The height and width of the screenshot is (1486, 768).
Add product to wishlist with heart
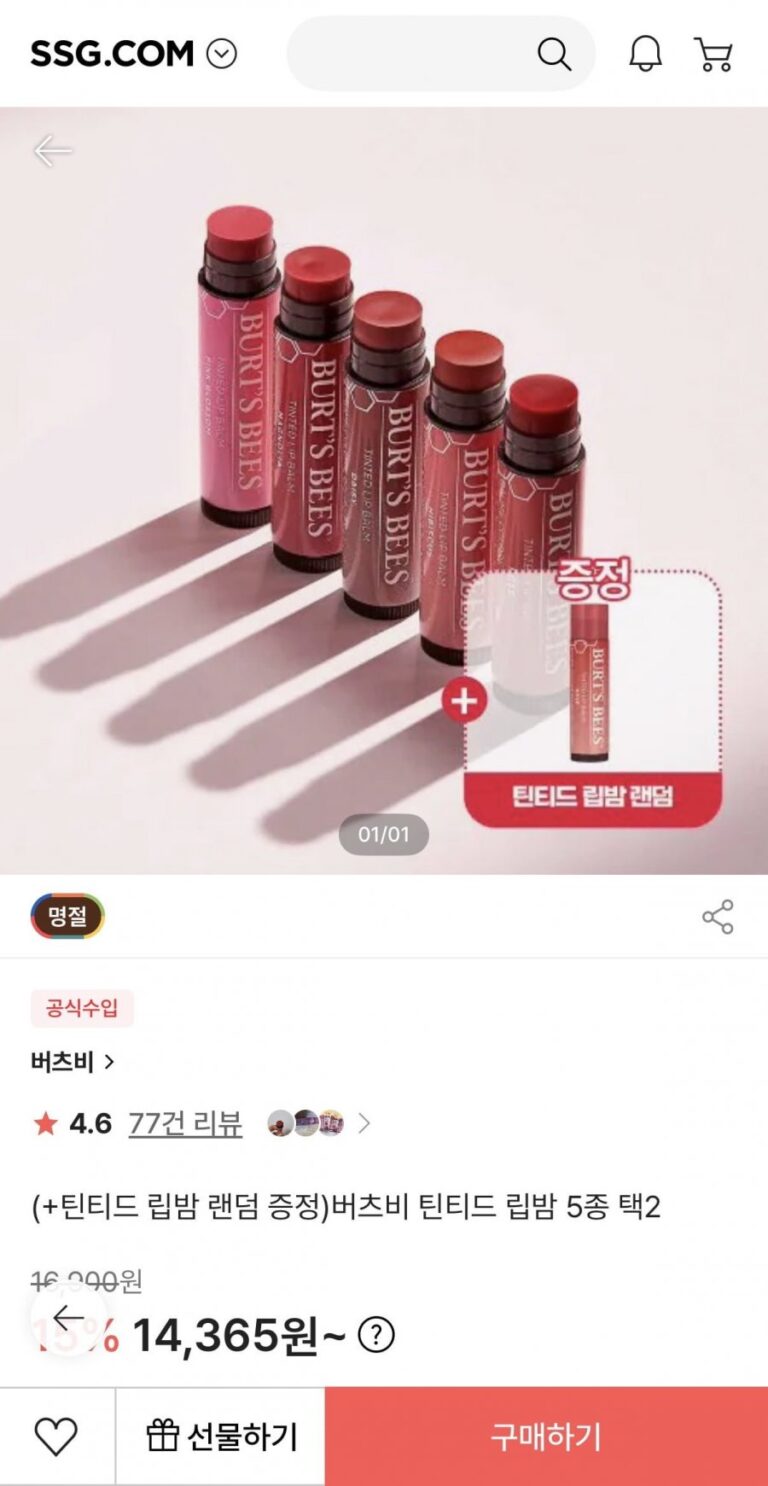56,1437
